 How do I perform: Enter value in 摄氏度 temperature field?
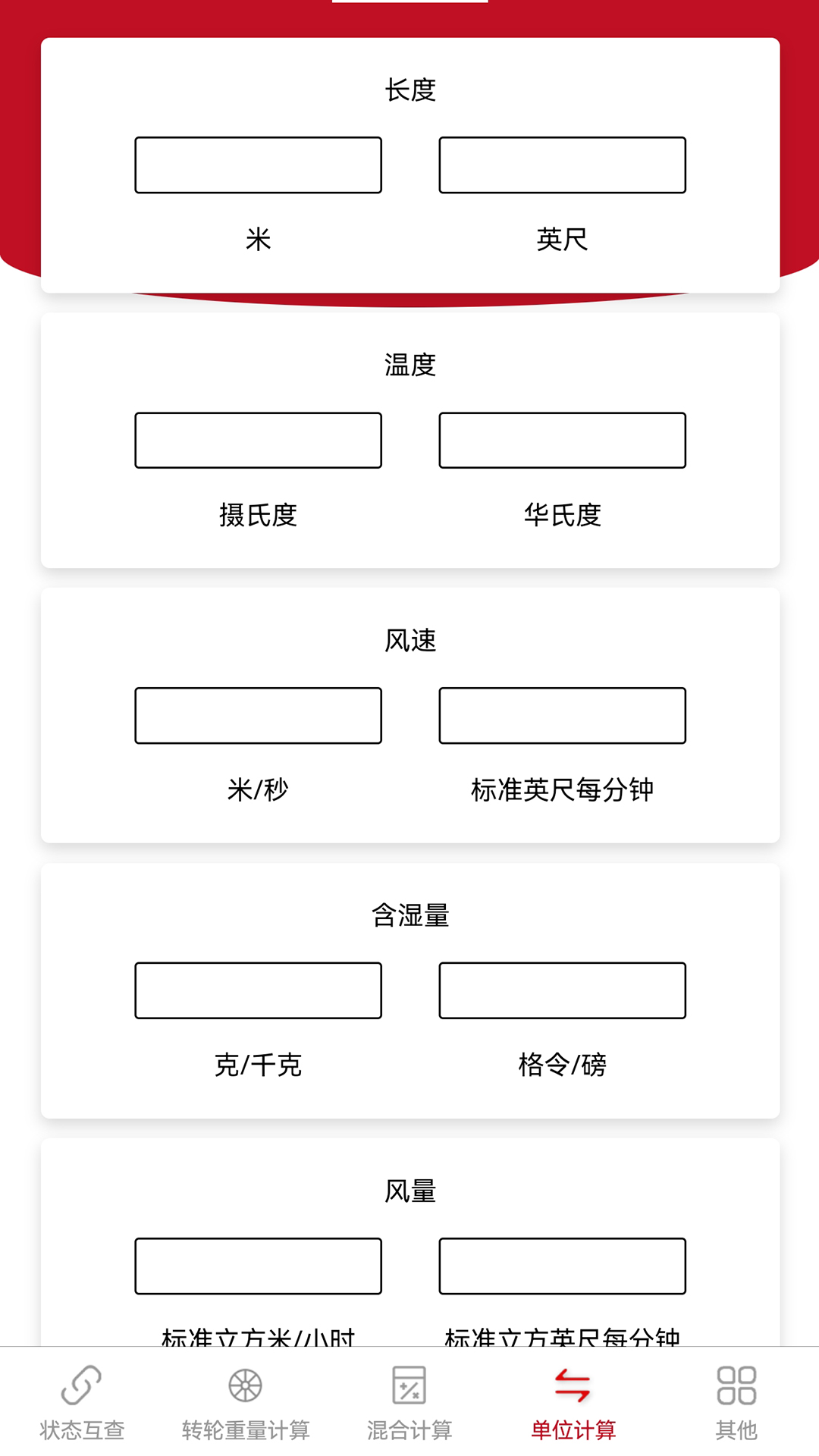[x=258, y=441]
